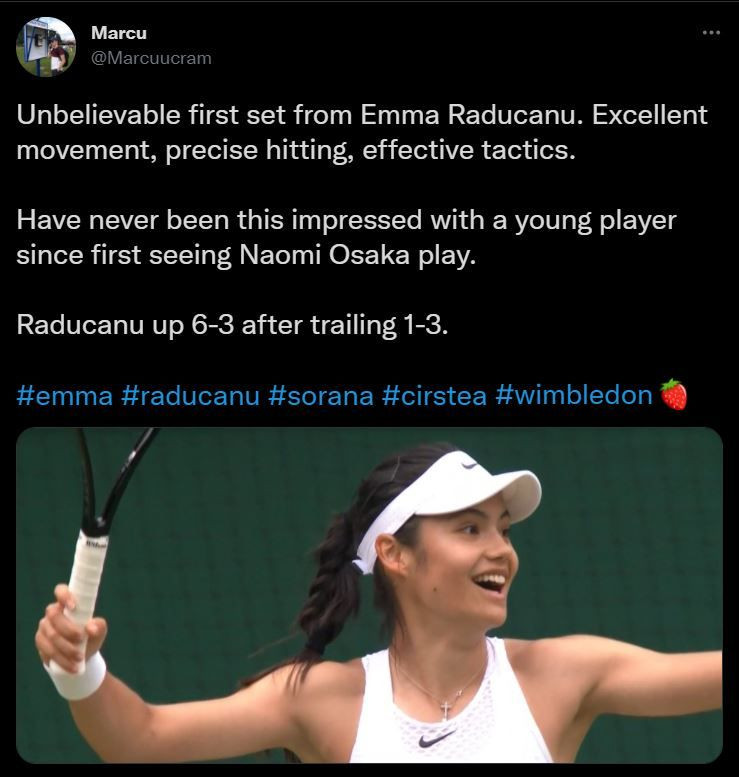Open the @Marcuucram profile handle

pos(151,58)
